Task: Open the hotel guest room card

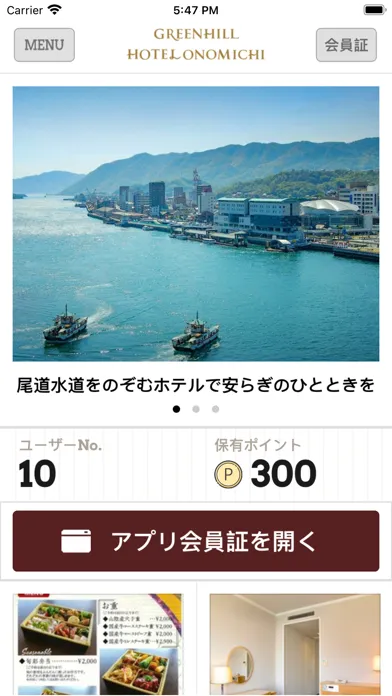Action: (295, 645)
